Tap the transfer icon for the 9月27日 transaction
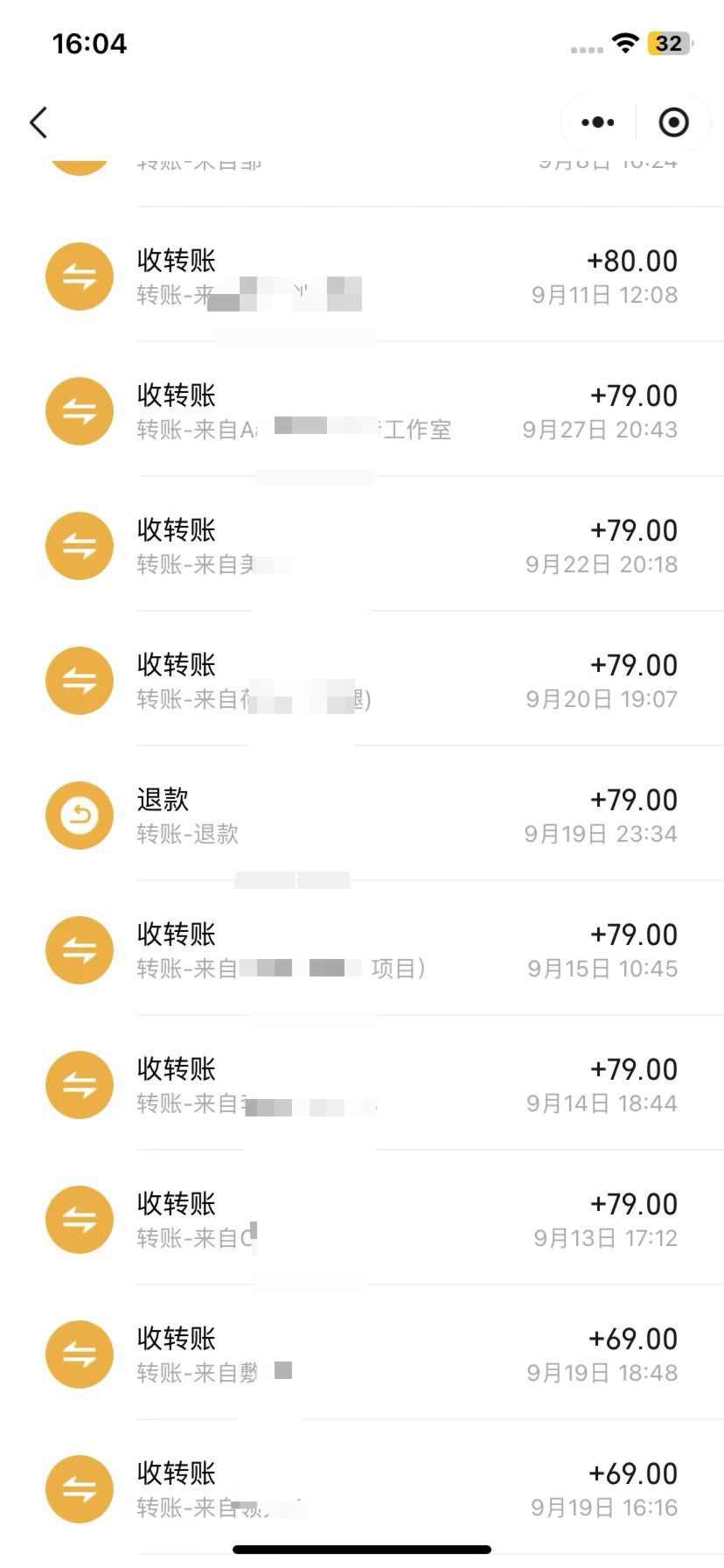This screenshot has width=724, height=1568. (79, 410)
